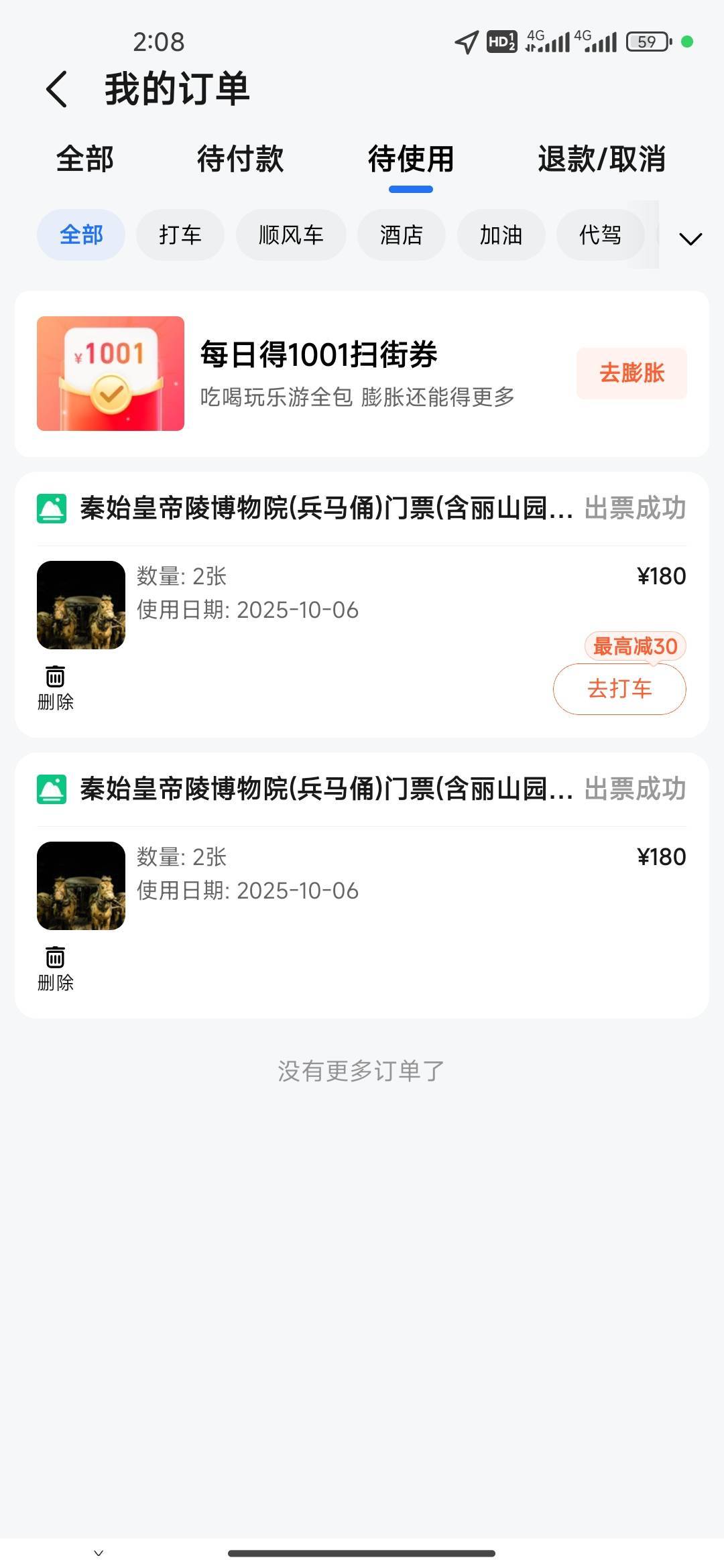Switch to the 全部 orders tab
The height and width of the screenshot is (1568, 724).
coord(84,159)
